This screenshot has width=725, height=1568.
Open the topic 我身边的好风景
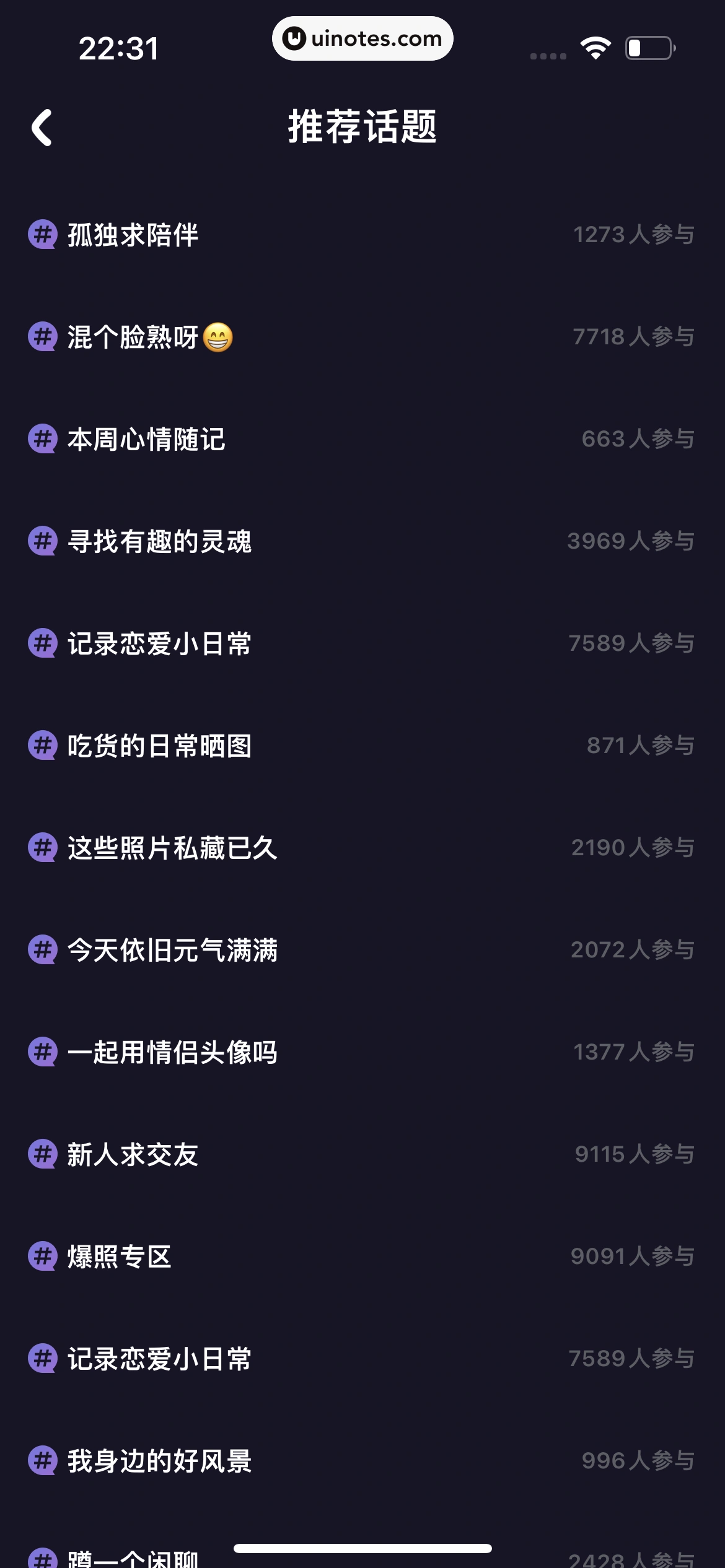click(x=159, y=1461)
